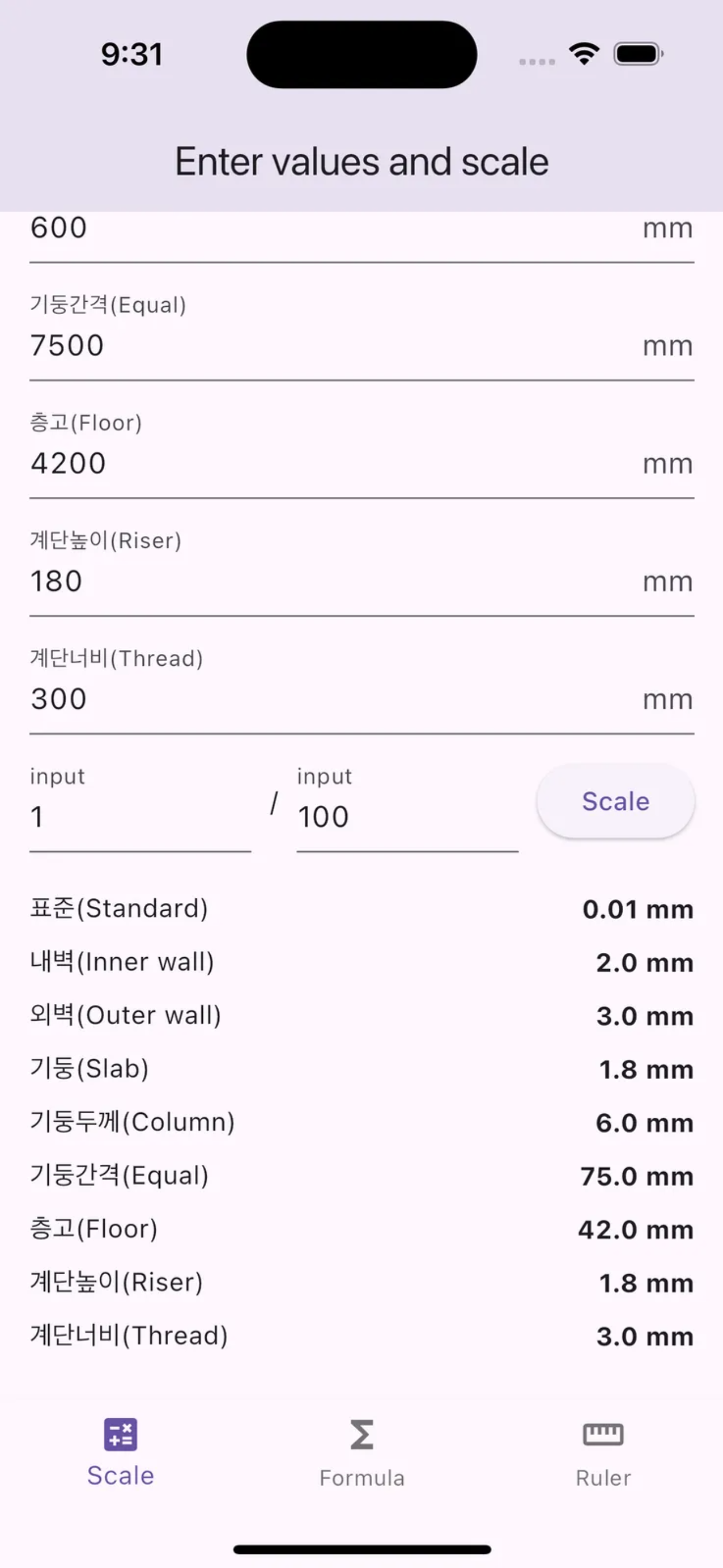Edit the 계단높이(Riser) field showing 180
Image resolution: width=723 pixels, height=1568 pixels.
[335, 582]
